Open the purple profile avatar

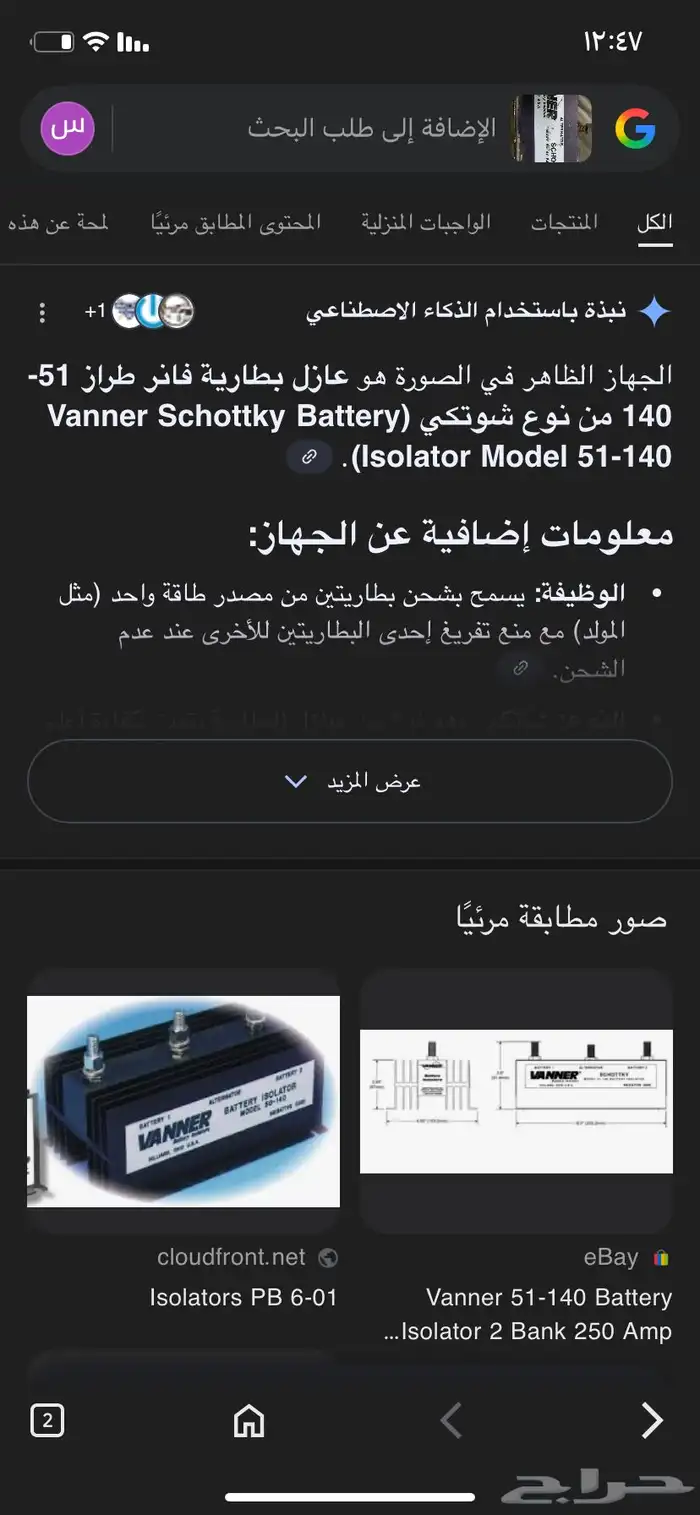point(68,129)
